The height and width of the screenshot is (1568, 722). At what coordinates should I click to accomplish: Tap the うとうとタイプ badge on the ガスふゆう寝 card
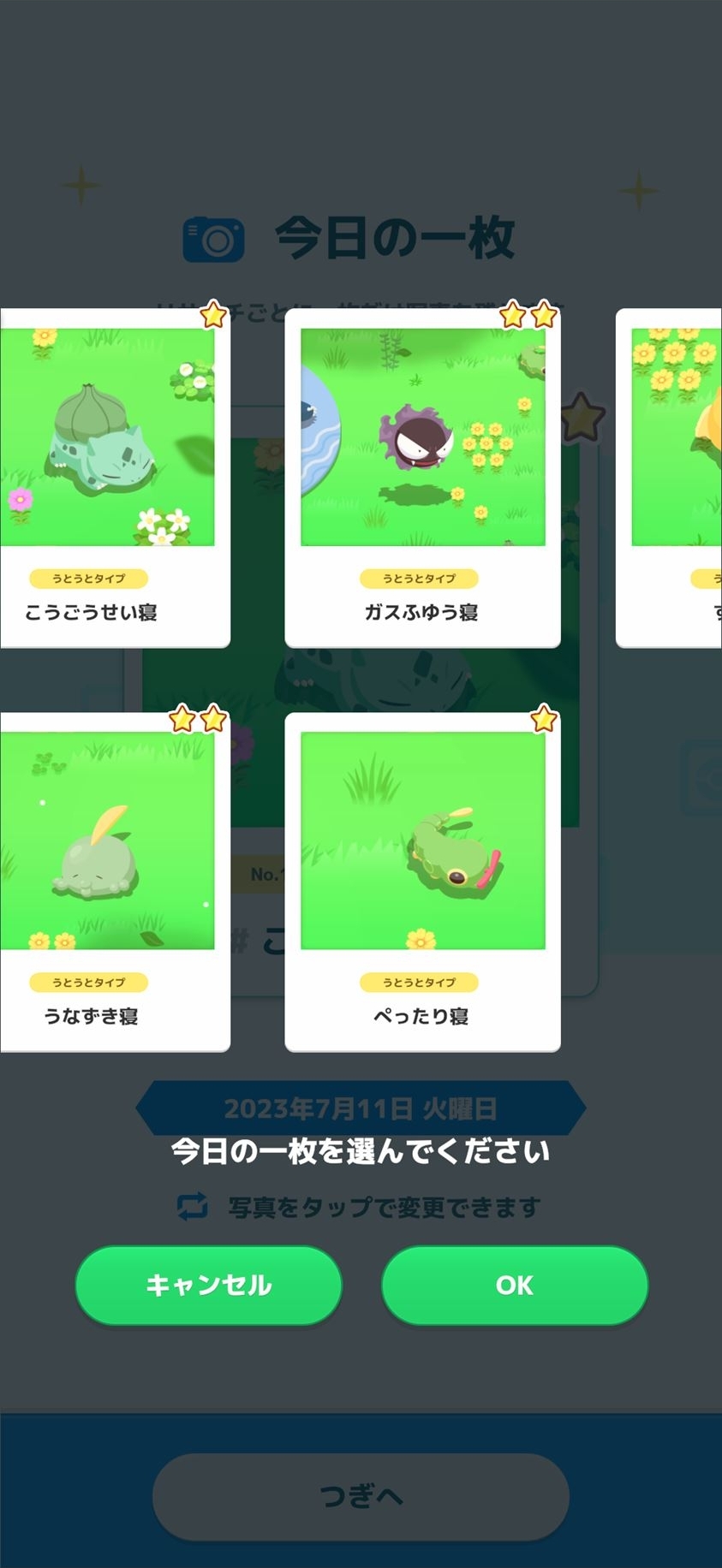click(x=420, y=579)
